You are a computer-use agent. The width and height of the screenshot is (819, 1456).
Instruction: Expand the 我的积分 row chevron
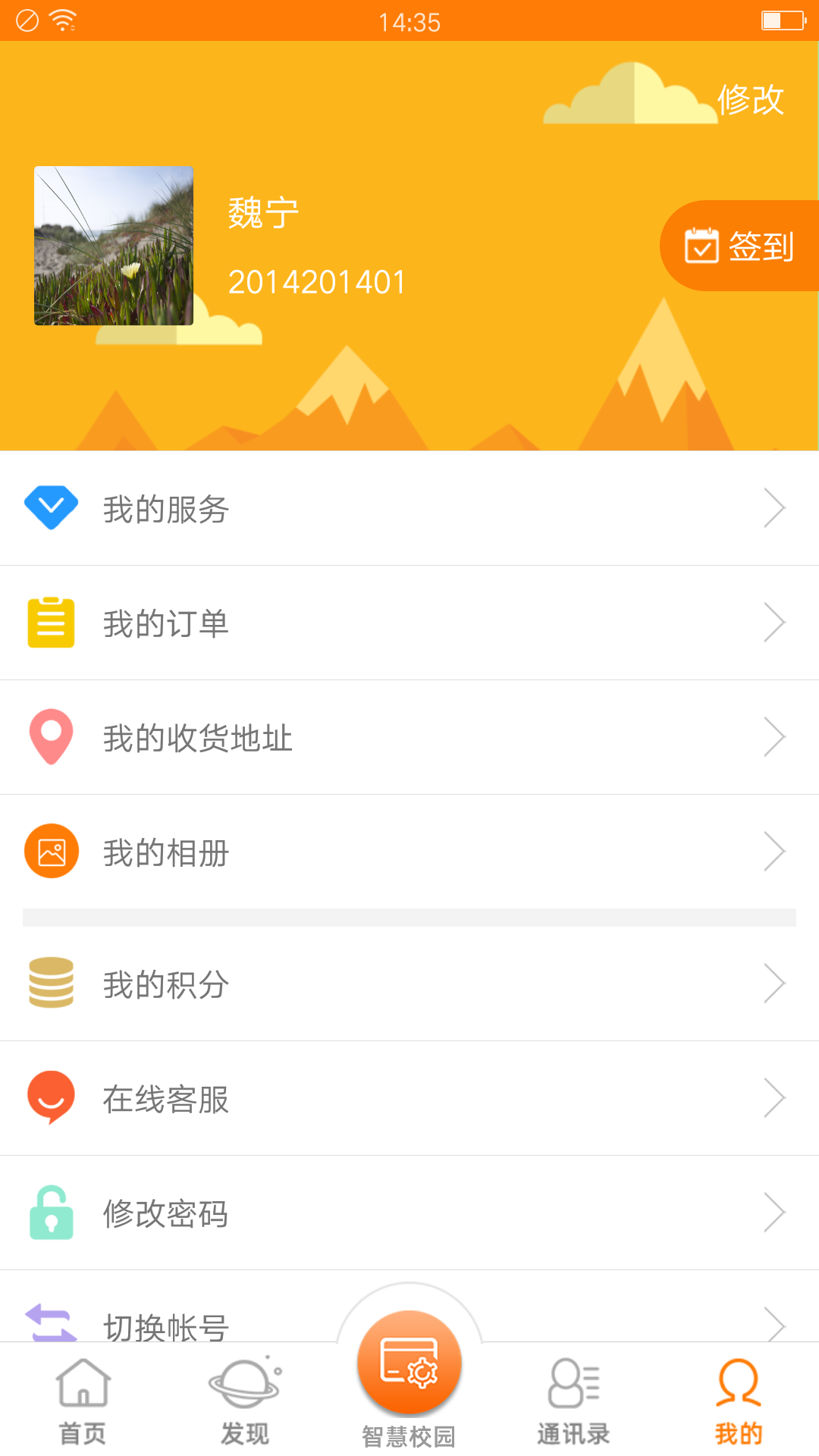click(775, 982)
